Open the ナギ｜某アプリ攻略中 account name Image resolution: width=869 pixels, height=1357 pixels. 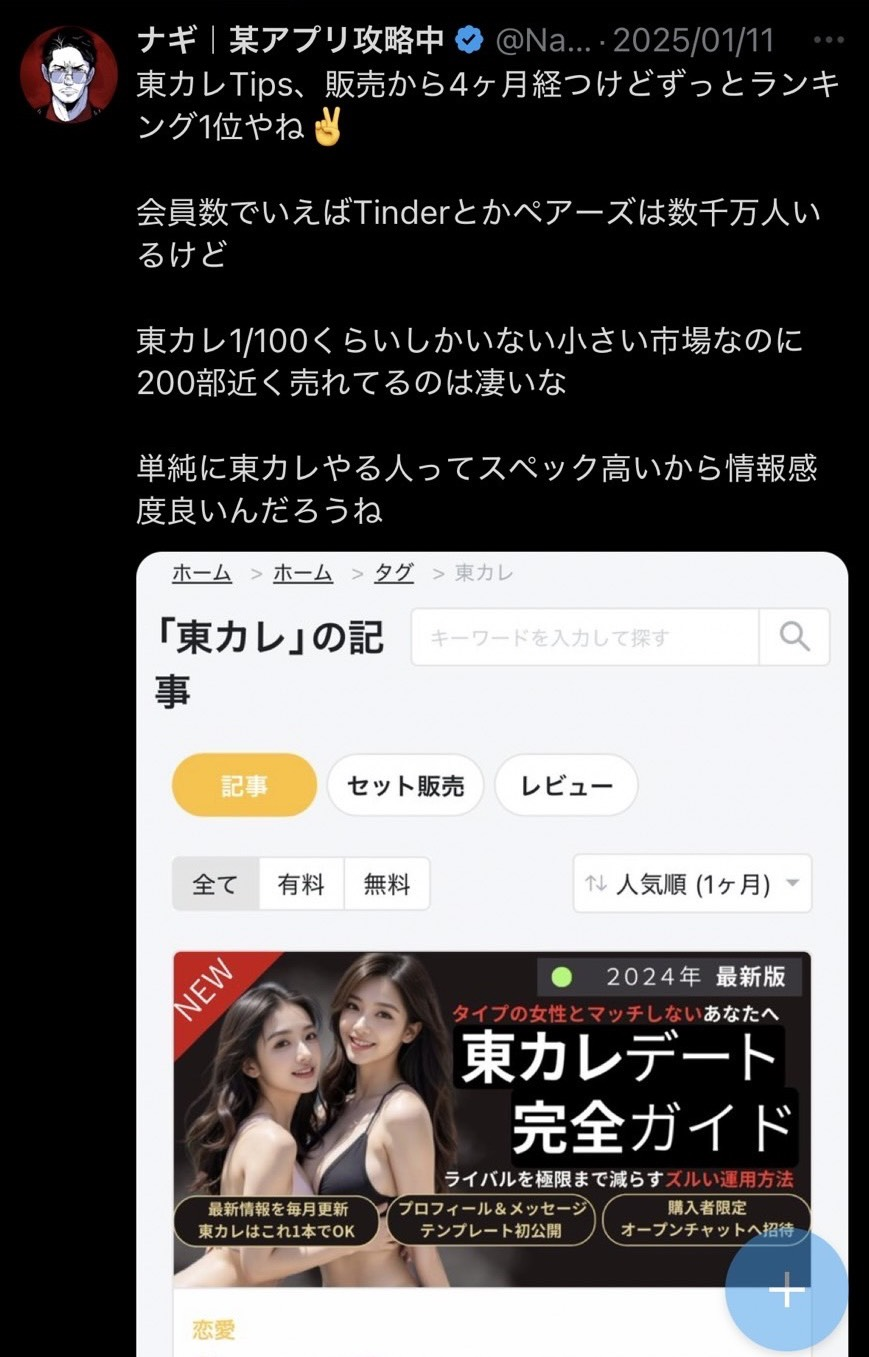coord(291,40)
